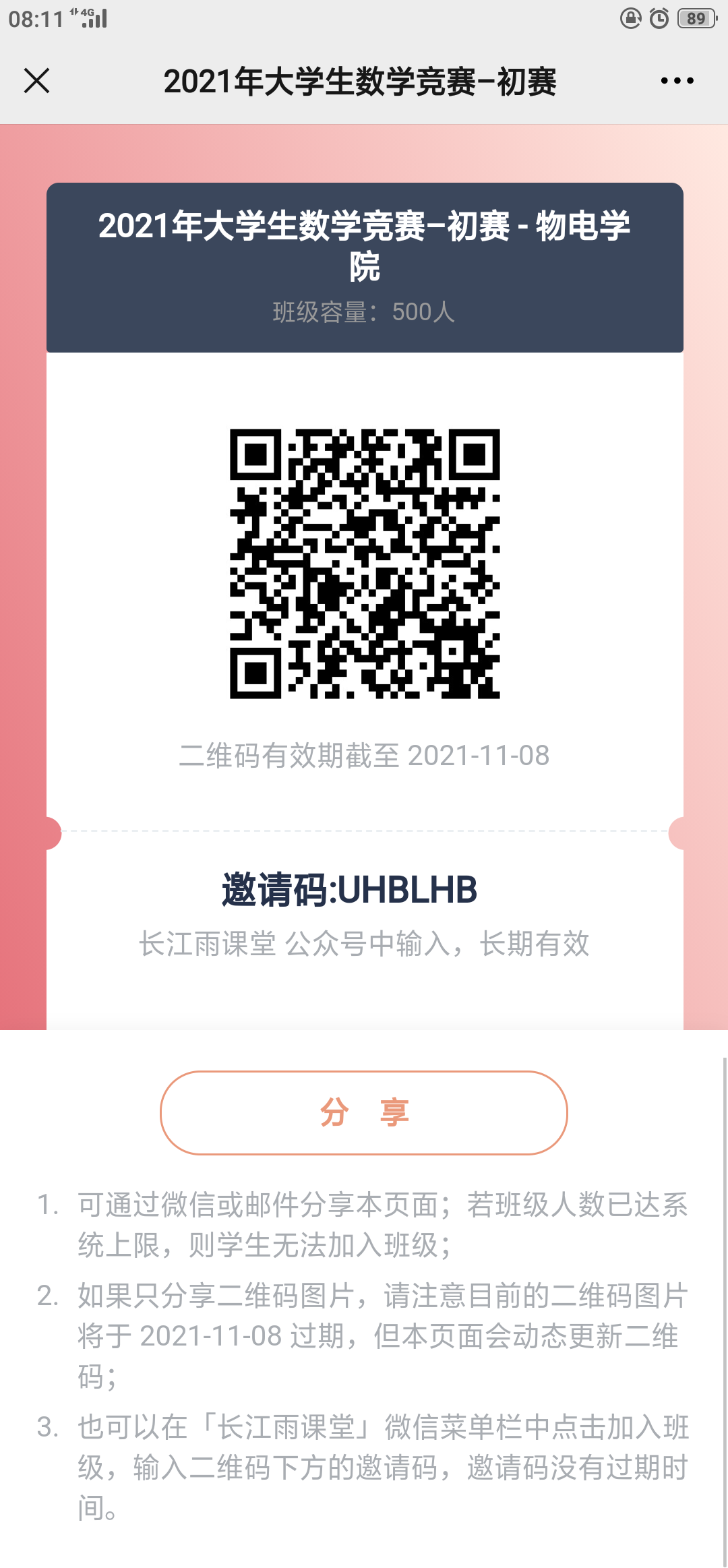
Task: Tap the 分享 button
Action: click(364, 1112)
